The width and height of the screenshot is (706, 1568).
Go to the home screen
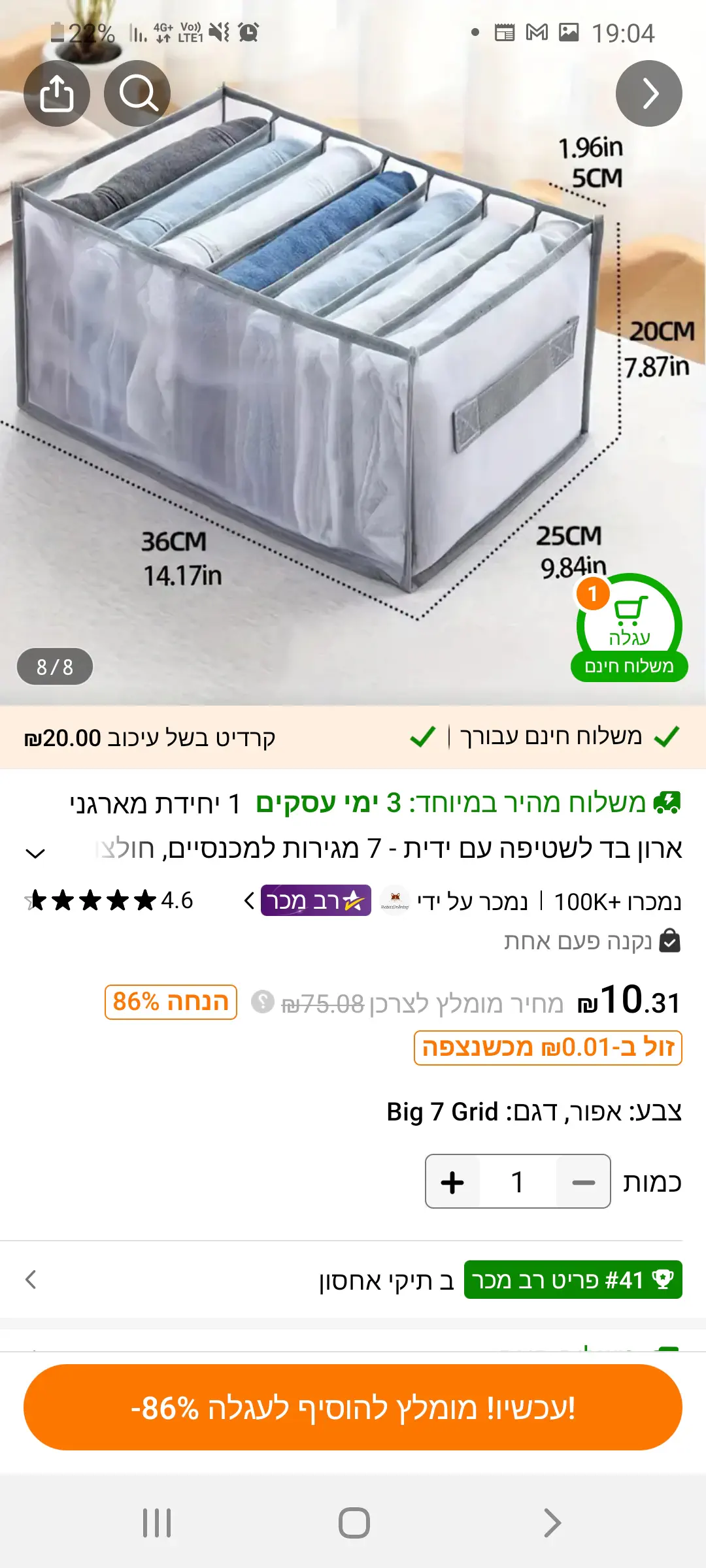pos(354,1523)
